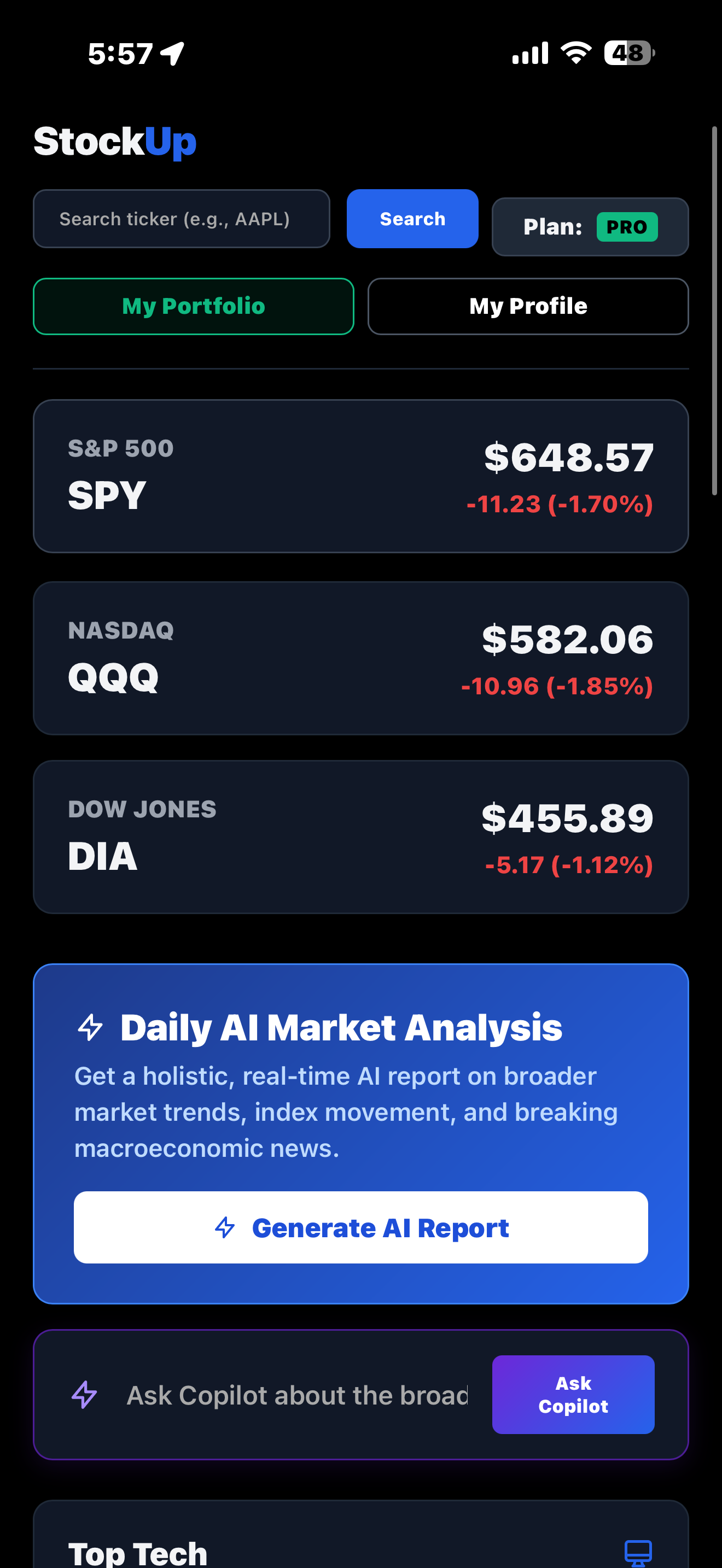722x1568 pixels.
Task: Click the search ticker input field
Action: [x=182, y=219]
